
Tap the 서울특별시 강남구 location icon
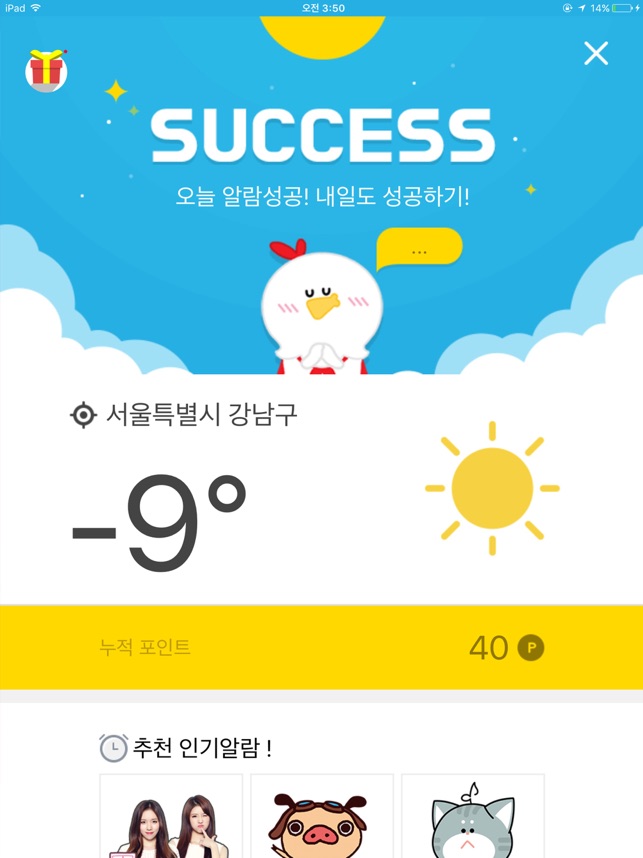coord(83,415)
